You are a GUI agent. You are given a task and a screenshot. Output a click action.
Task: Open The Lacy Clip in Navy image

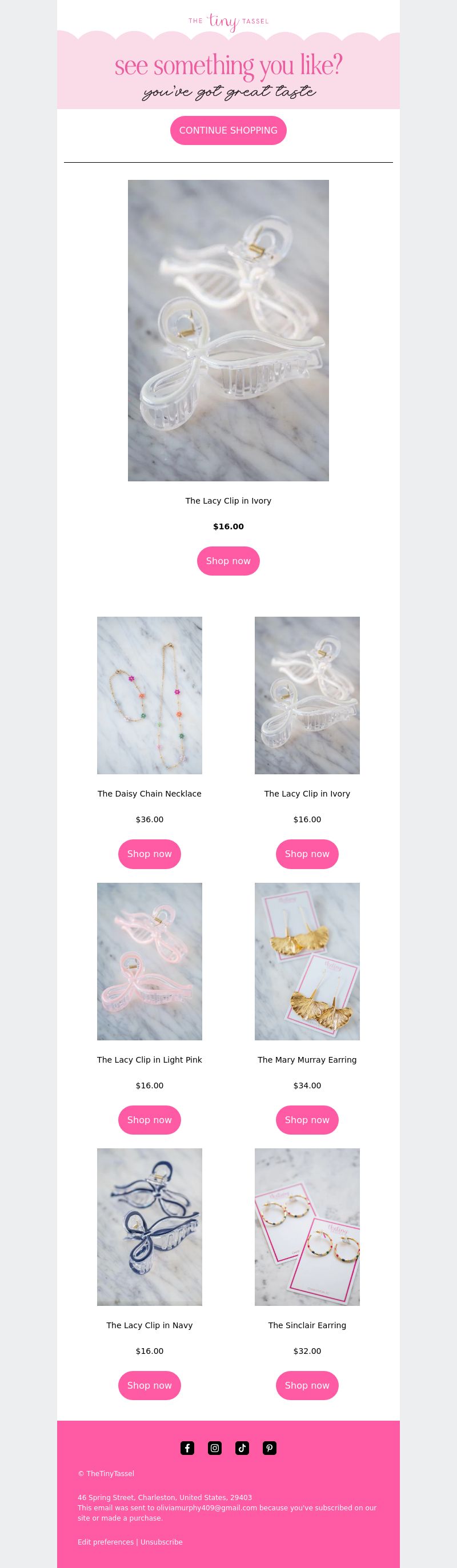[x=149, y=1227]
